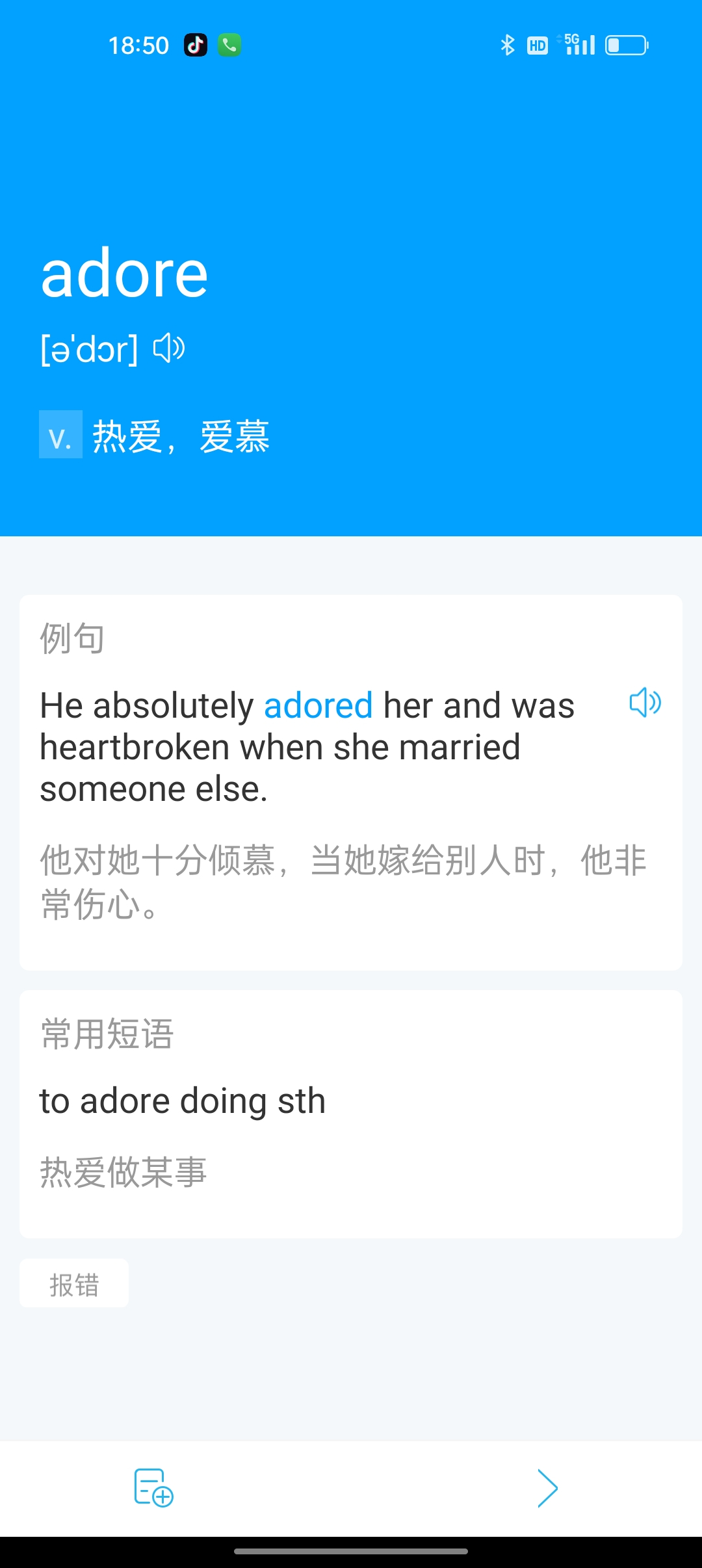Go to the next word arrow
The width and height of the screenshot is (702, 1568).
pos(547,1488)
